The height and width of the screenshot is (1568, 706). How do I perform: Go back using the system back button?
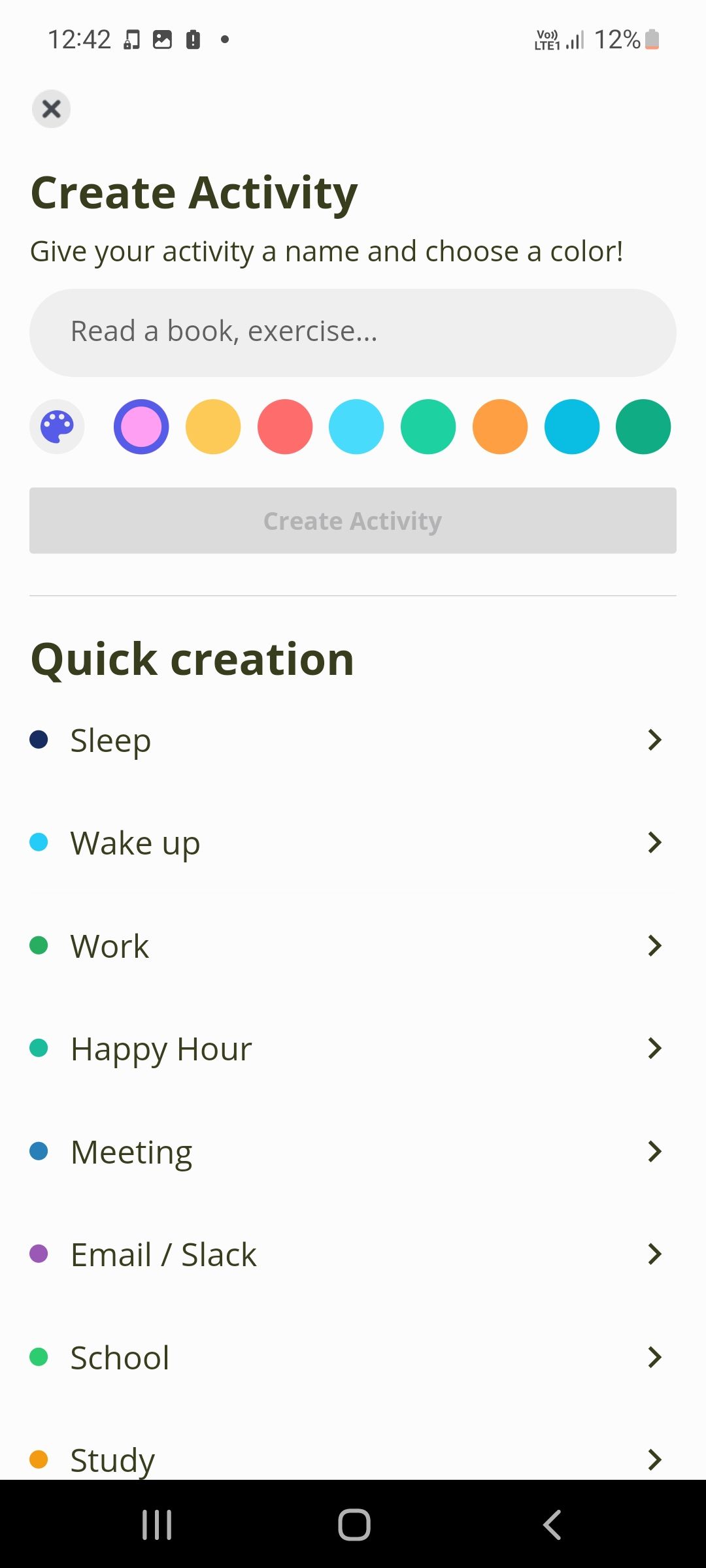point(552,1525)
